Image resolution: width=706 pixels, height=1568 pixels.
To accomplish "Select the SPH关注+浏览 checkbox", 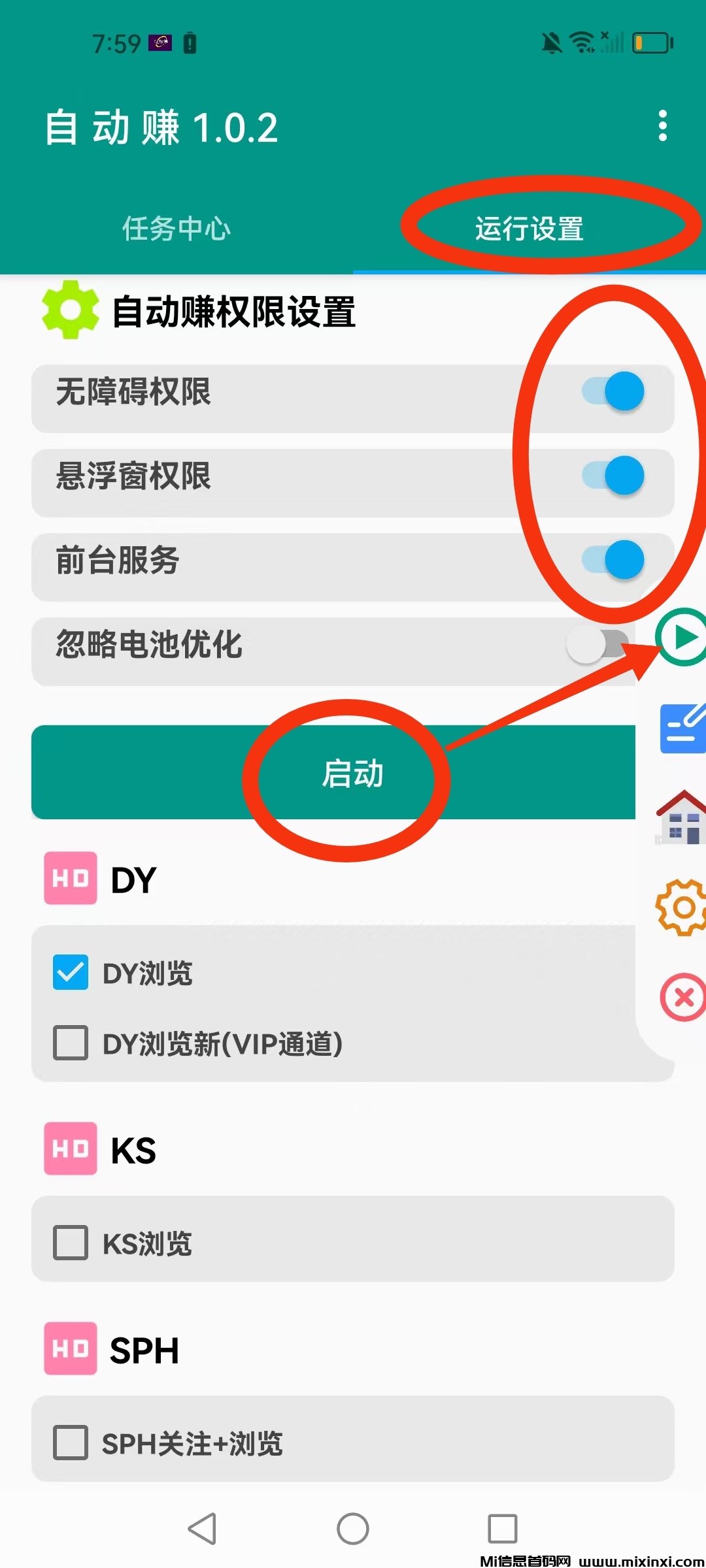I will 71,1442.
